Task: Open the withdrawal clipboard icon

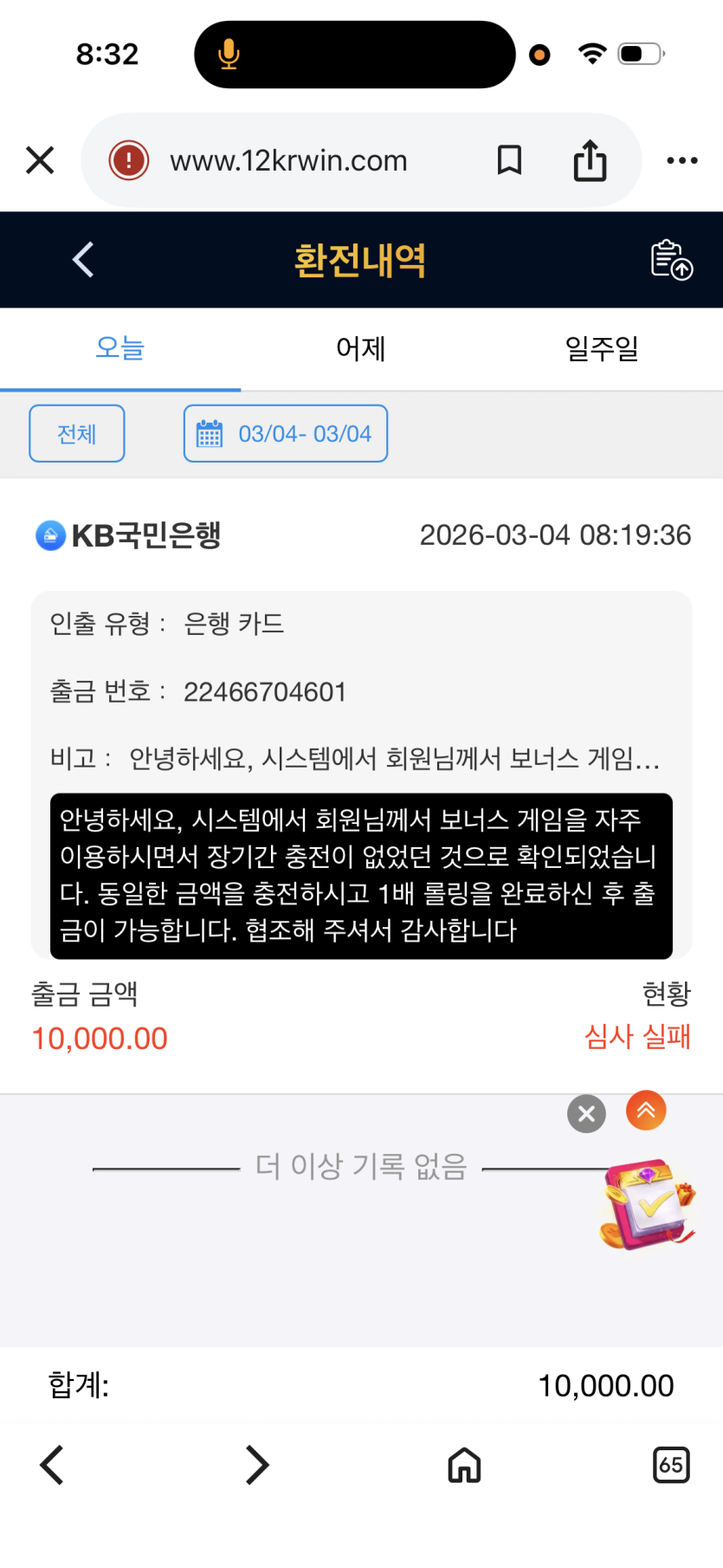Action: click(x=671, y=259)
